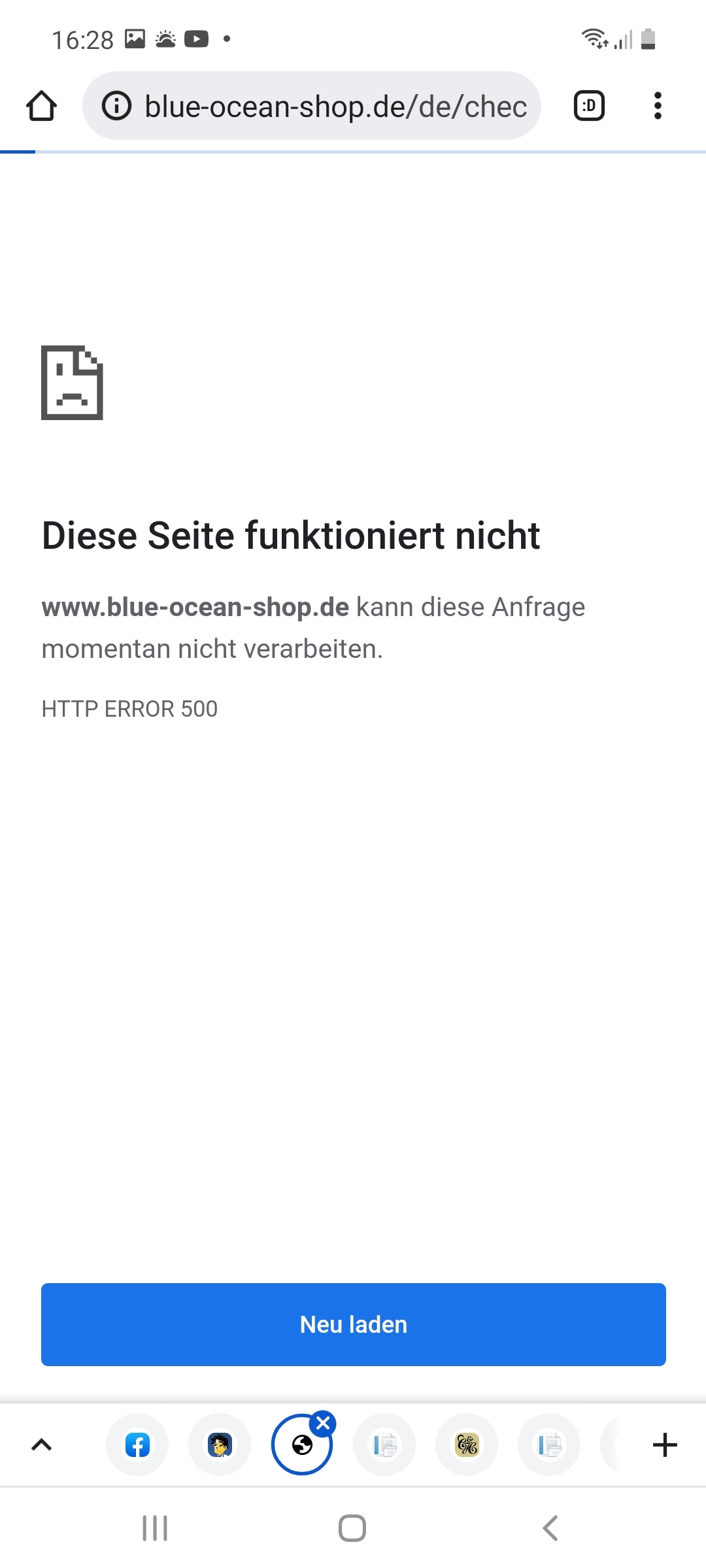Open the three-dot overflow menu
The height and width of the screenshot is (1568, 706).
(658, 106)
